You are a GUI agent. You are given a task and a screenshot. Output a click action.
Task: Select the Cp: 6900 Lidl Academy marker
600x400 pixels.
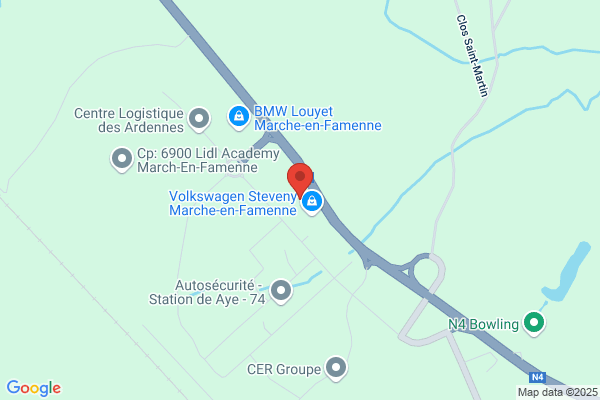coord(122,159)
